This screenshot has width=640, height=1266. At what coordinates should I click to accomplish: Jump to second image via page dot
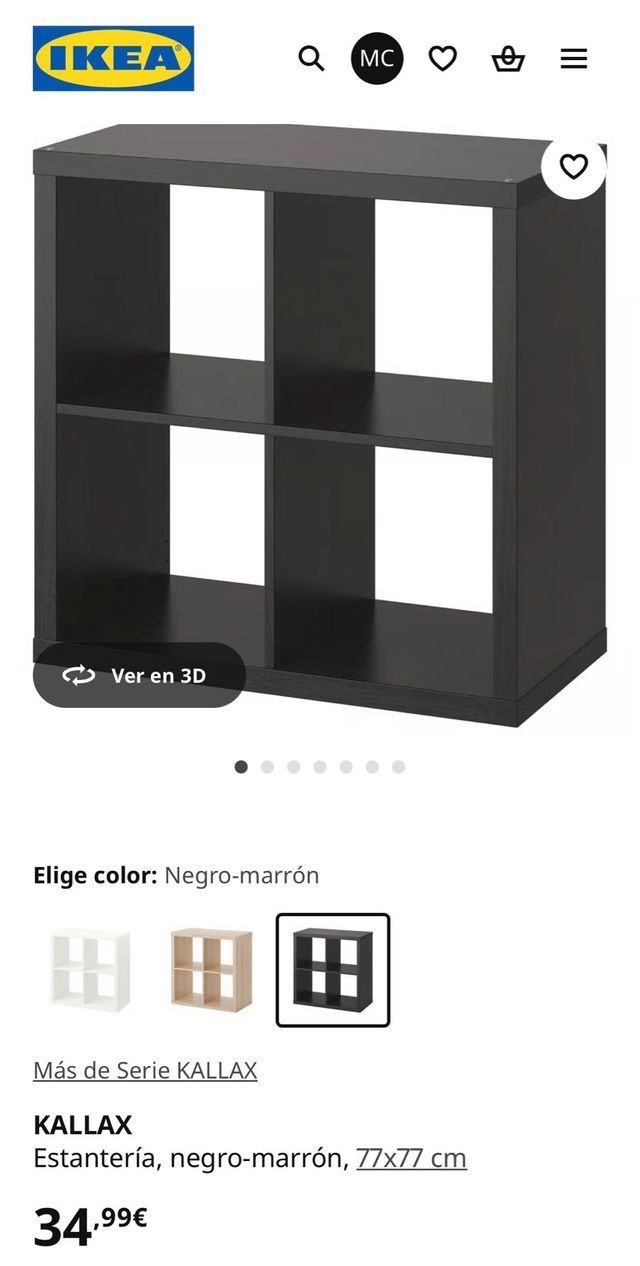tap(267, 767)
